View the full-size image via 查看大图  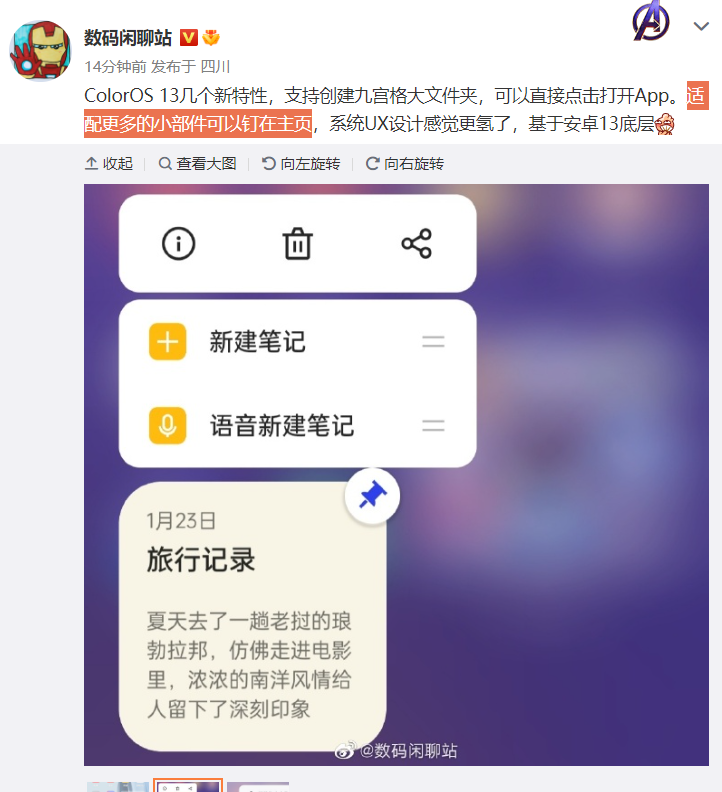tap(198, 164)
